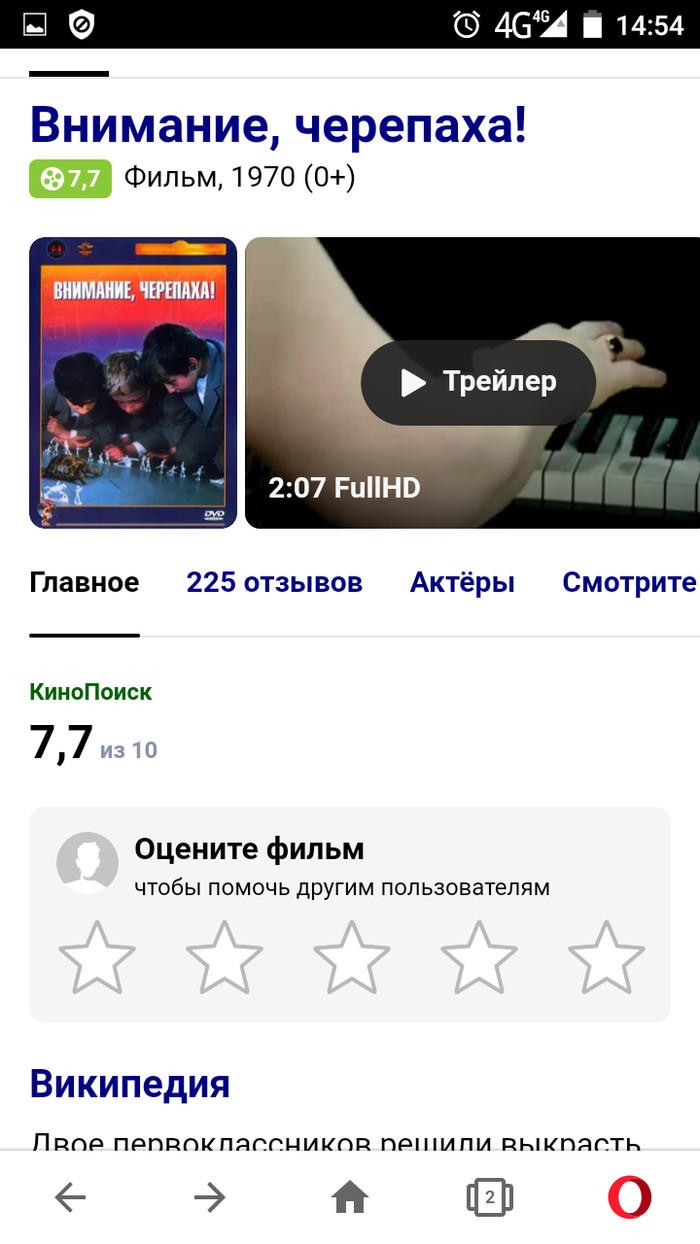The height and width of the screenshot is (1244, 700).
Task: Open the КиноПоиск rating source link
Action: tap(91, 692)
